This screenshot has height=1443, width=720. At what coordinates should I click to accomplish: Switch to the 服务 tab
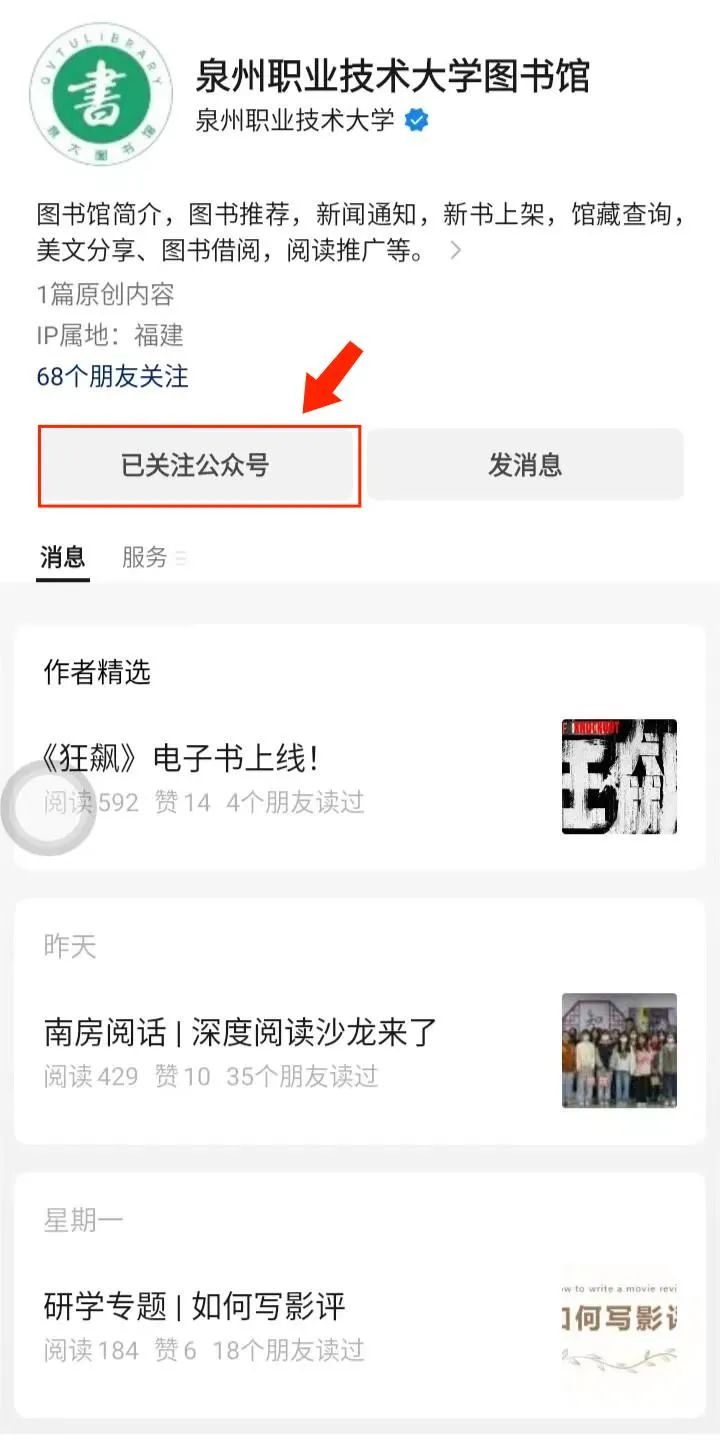pyautogui.click(x=145, y=557)
